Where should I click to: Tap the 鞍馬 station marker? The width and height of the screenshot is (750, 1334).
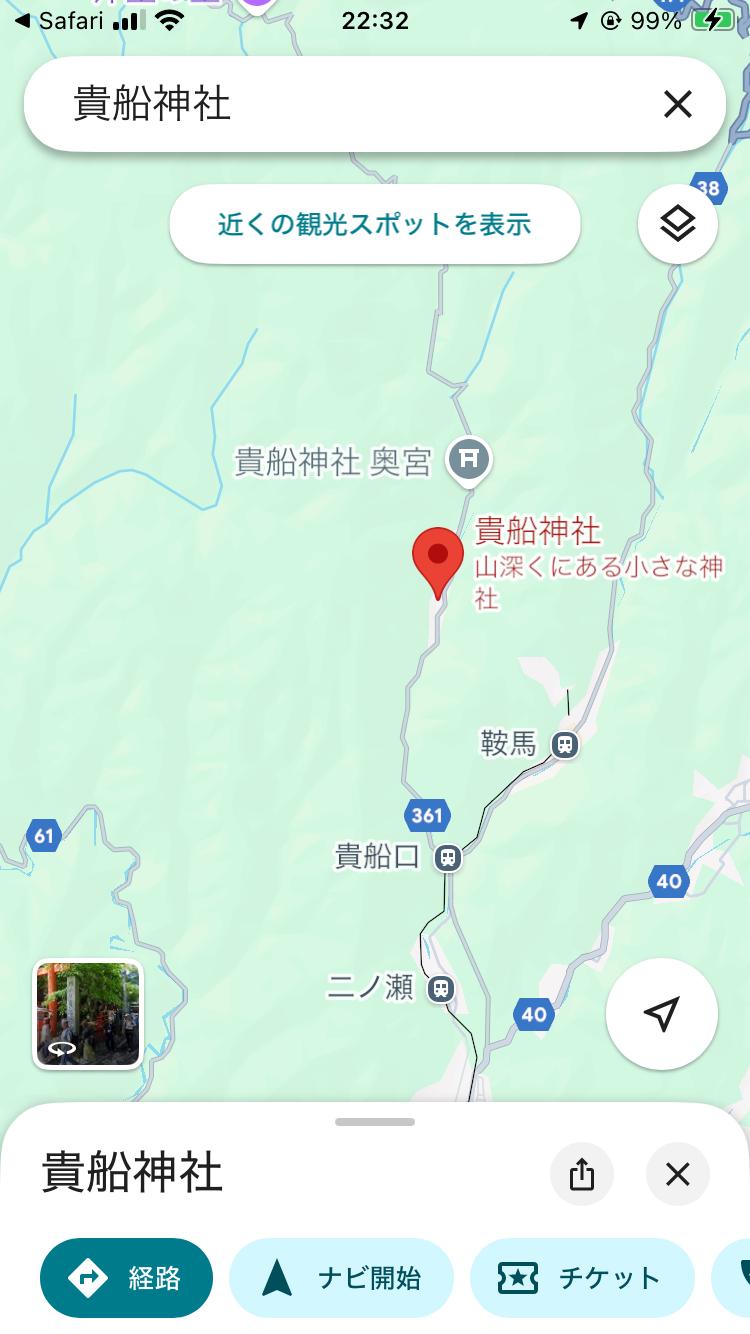(566, 744)
